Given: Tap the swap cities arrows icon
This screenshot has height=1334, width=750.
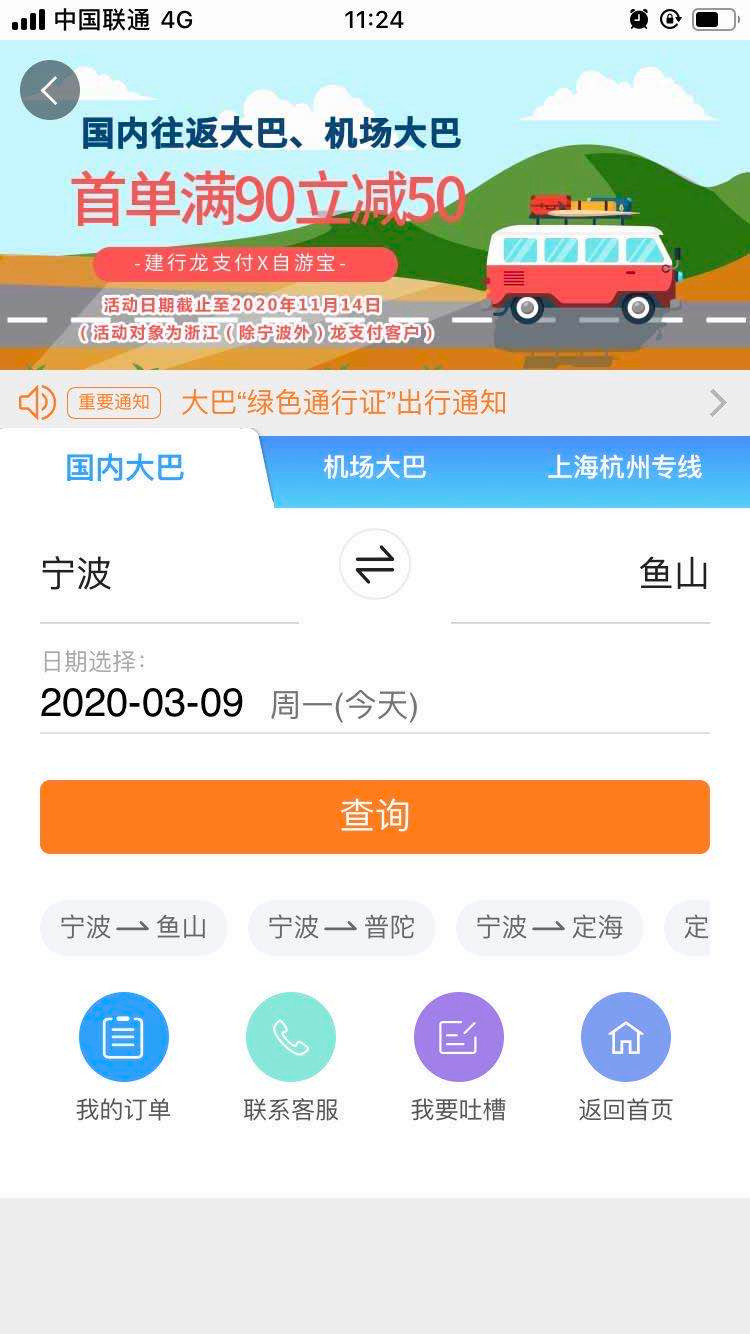Looking at the screenshot, I should point(375,564).
